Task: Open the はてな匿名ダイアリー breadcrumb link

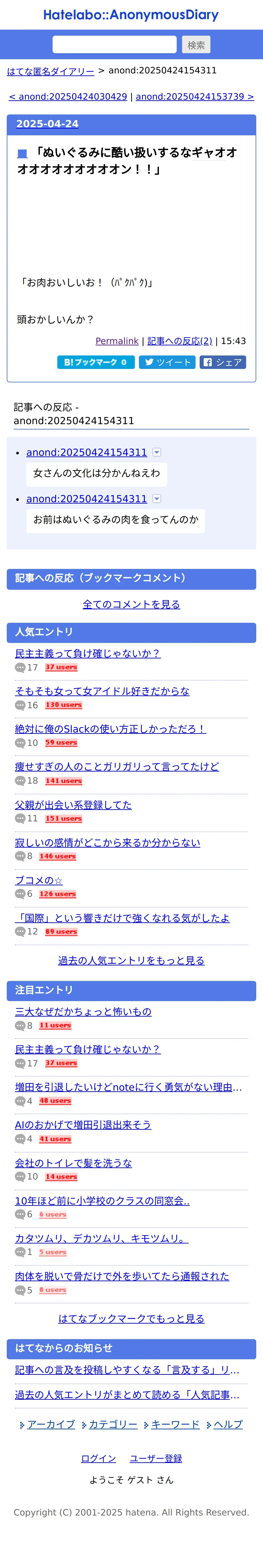Action: tap(51, 71)
